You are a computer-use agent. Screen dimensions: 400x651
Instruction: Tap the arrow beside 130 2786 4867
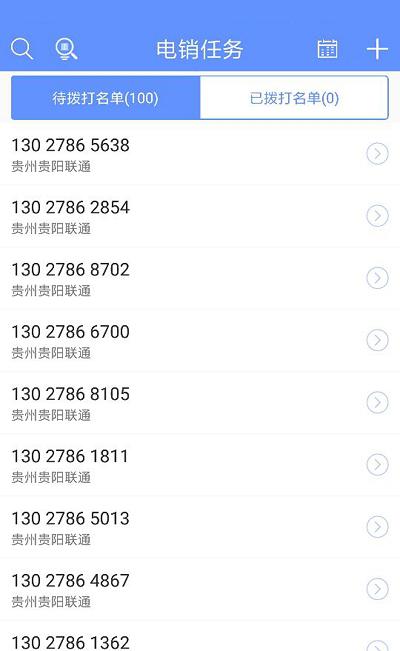tap(377, 589)
